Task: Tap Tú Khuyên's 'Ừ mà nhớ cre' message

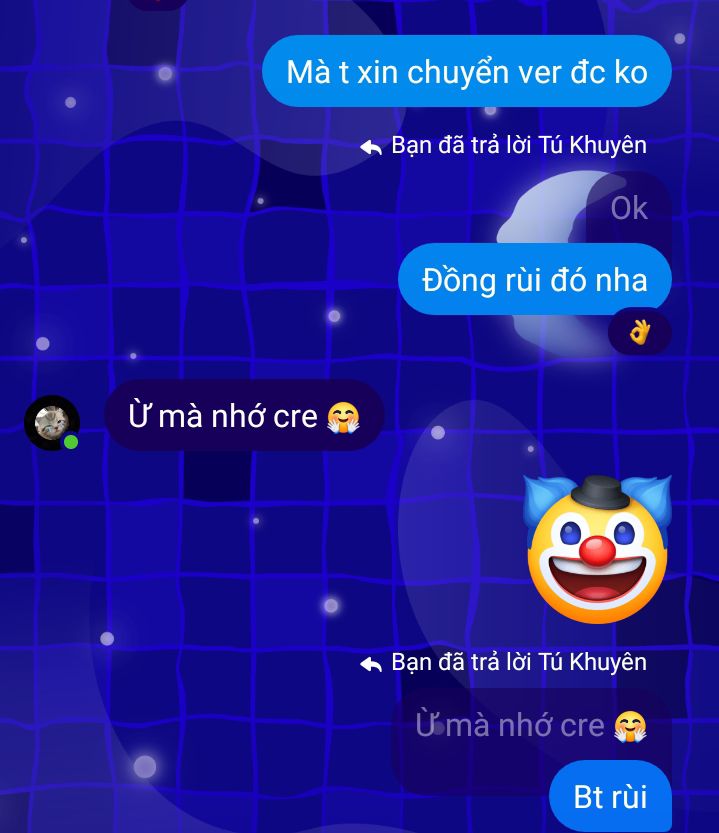Action: (243, 415)
